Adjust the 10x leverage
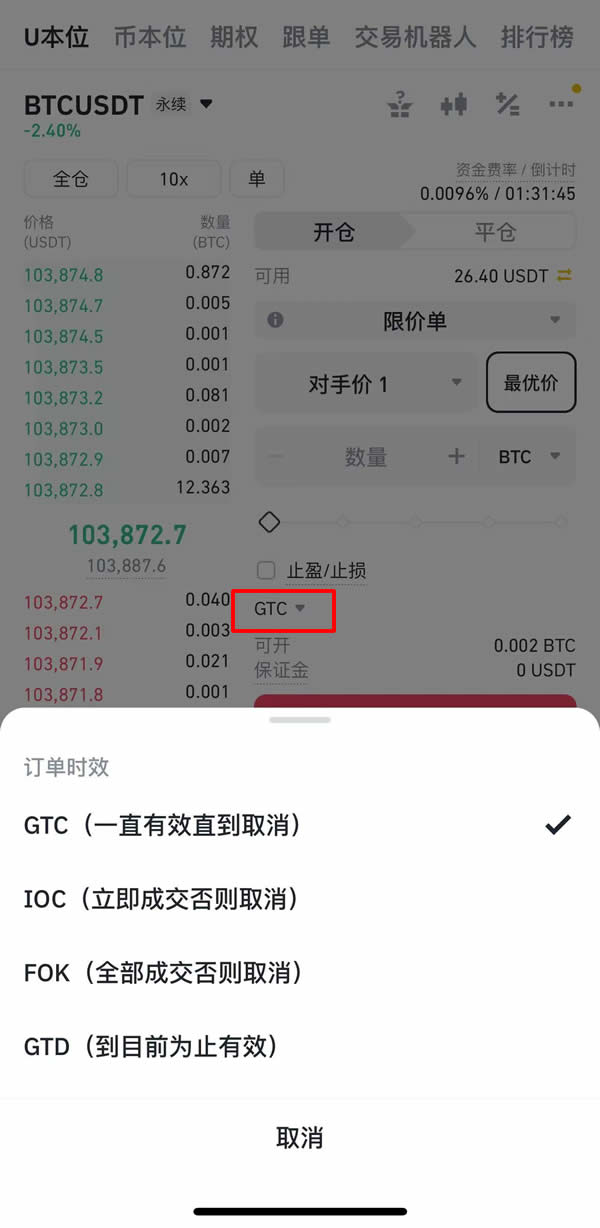 173,179
